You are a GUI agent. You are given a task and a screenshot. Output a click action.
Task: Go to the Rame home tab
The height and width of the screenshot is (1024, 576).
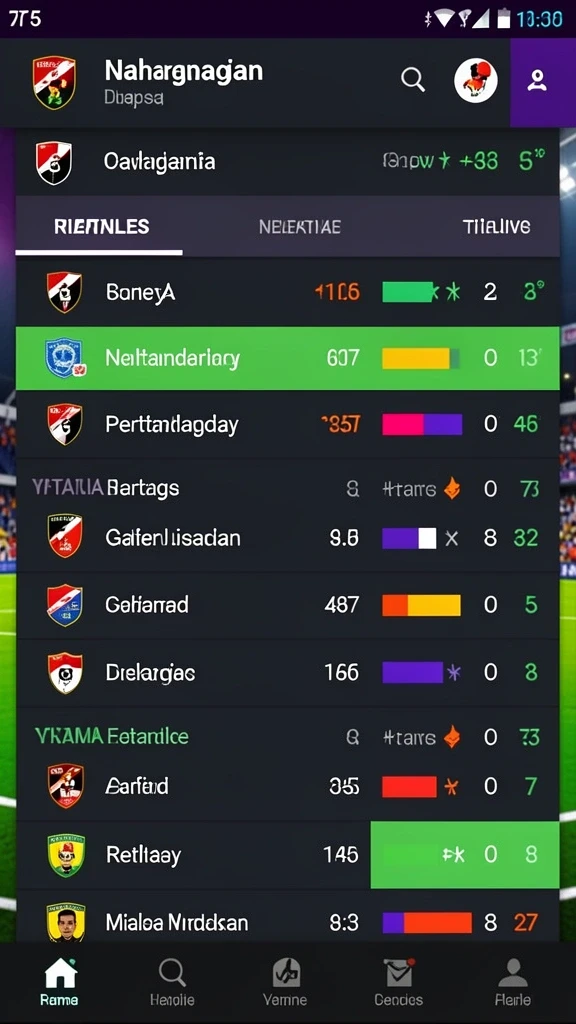click(59, 983)
